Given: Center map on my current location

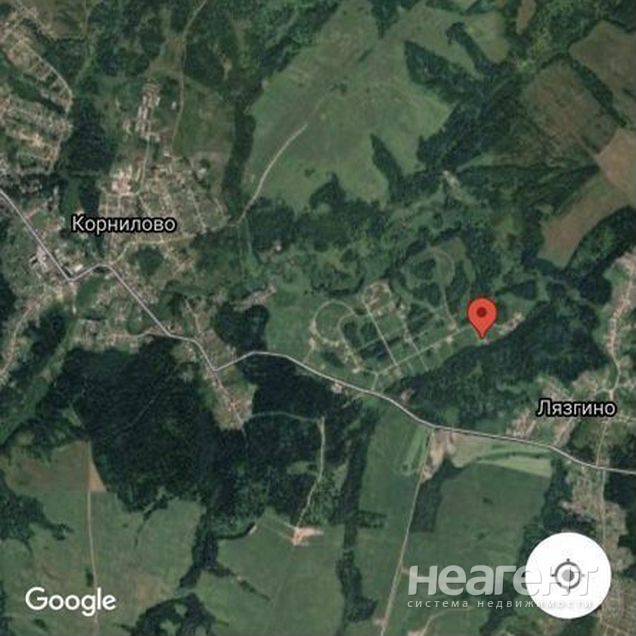Looking at the screenshot, I should coord(568,576).
